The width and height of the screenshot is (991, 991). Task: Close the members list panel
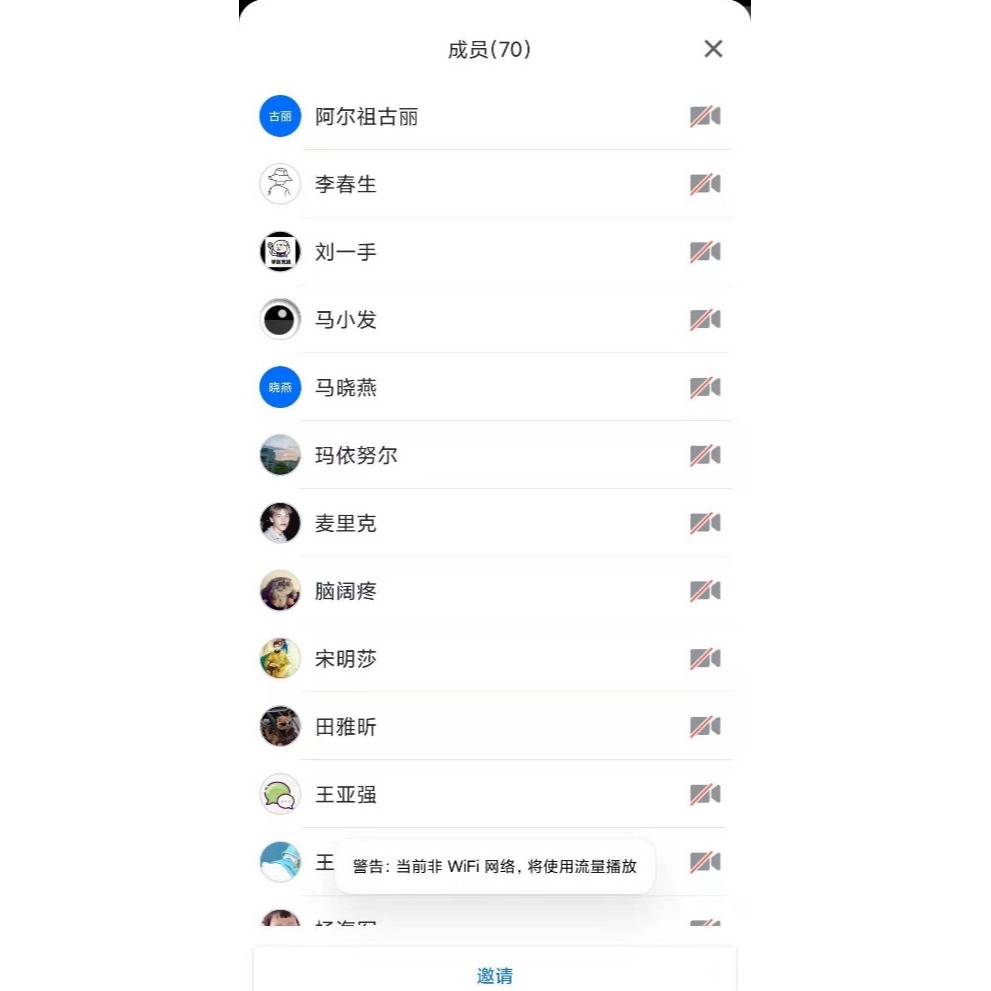[x=712, y=49]
